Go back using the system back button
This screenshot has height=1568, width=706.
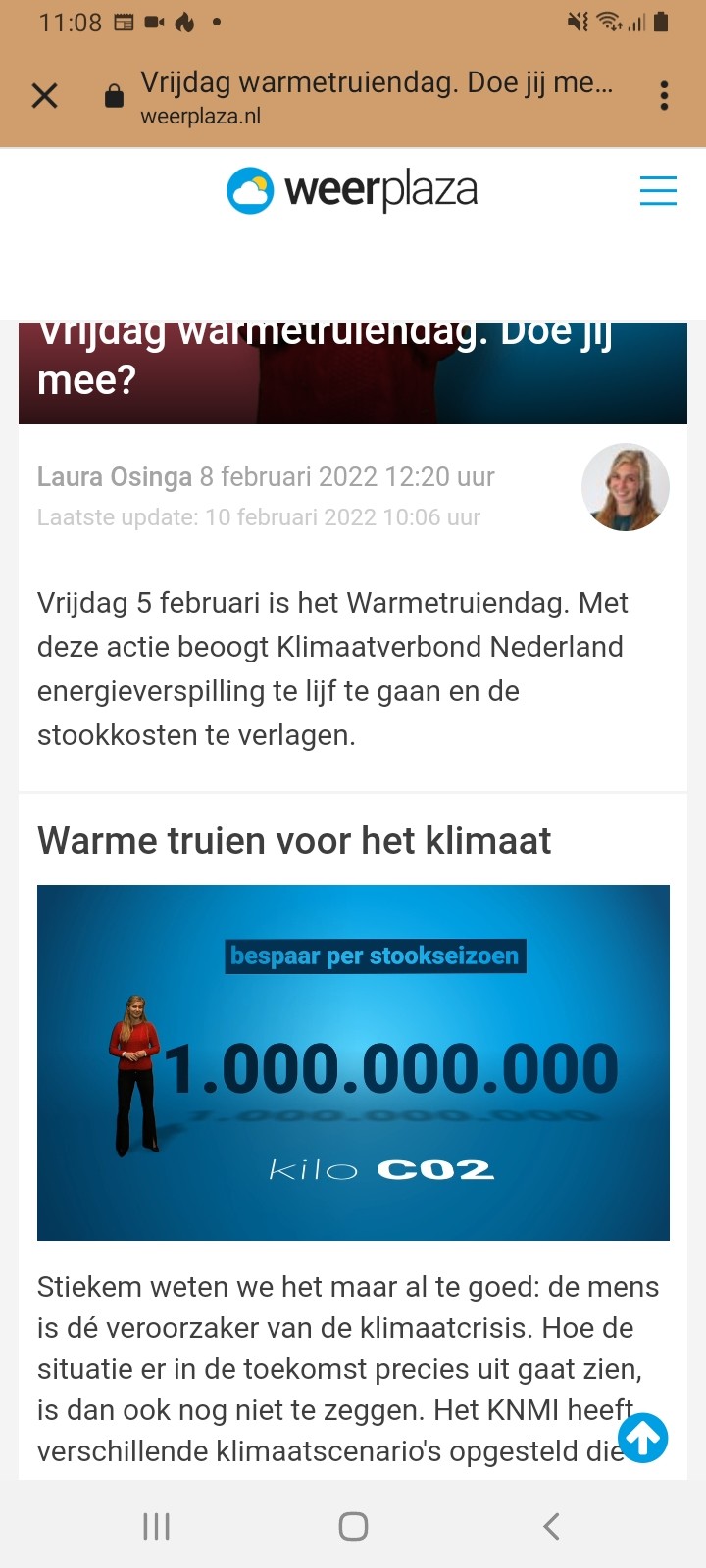click(551, 1526)
